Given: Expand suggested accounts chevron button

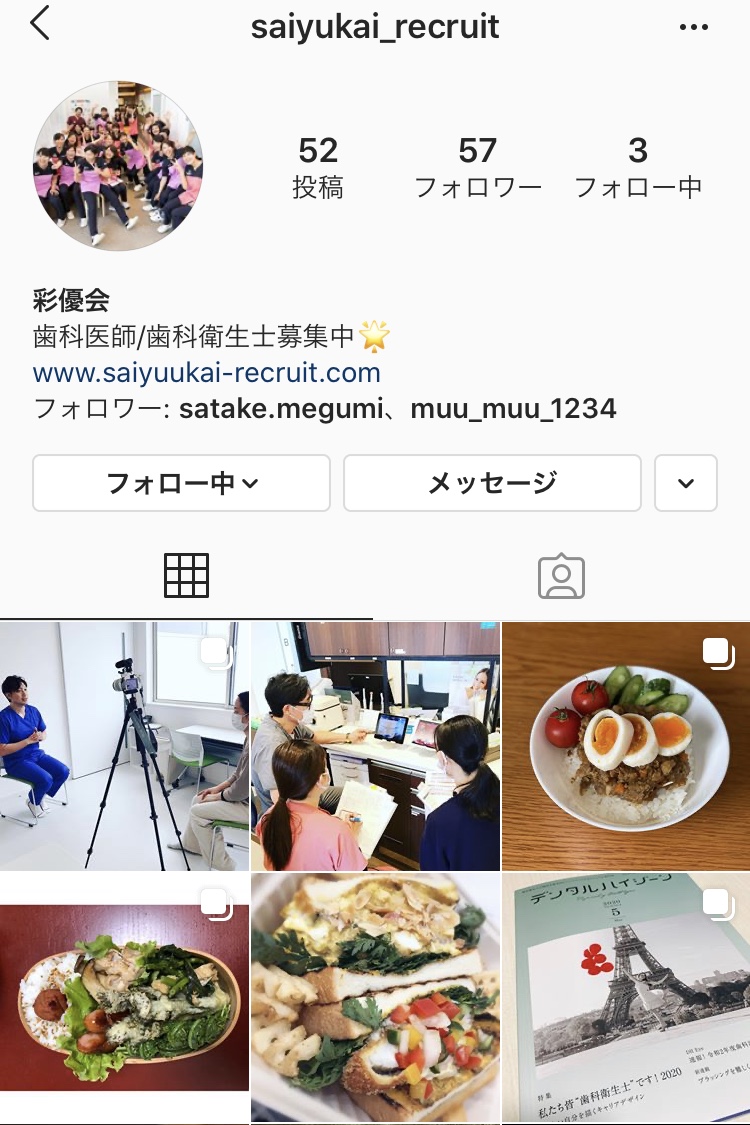Looking at the screenshot, I should click(685, 483).
